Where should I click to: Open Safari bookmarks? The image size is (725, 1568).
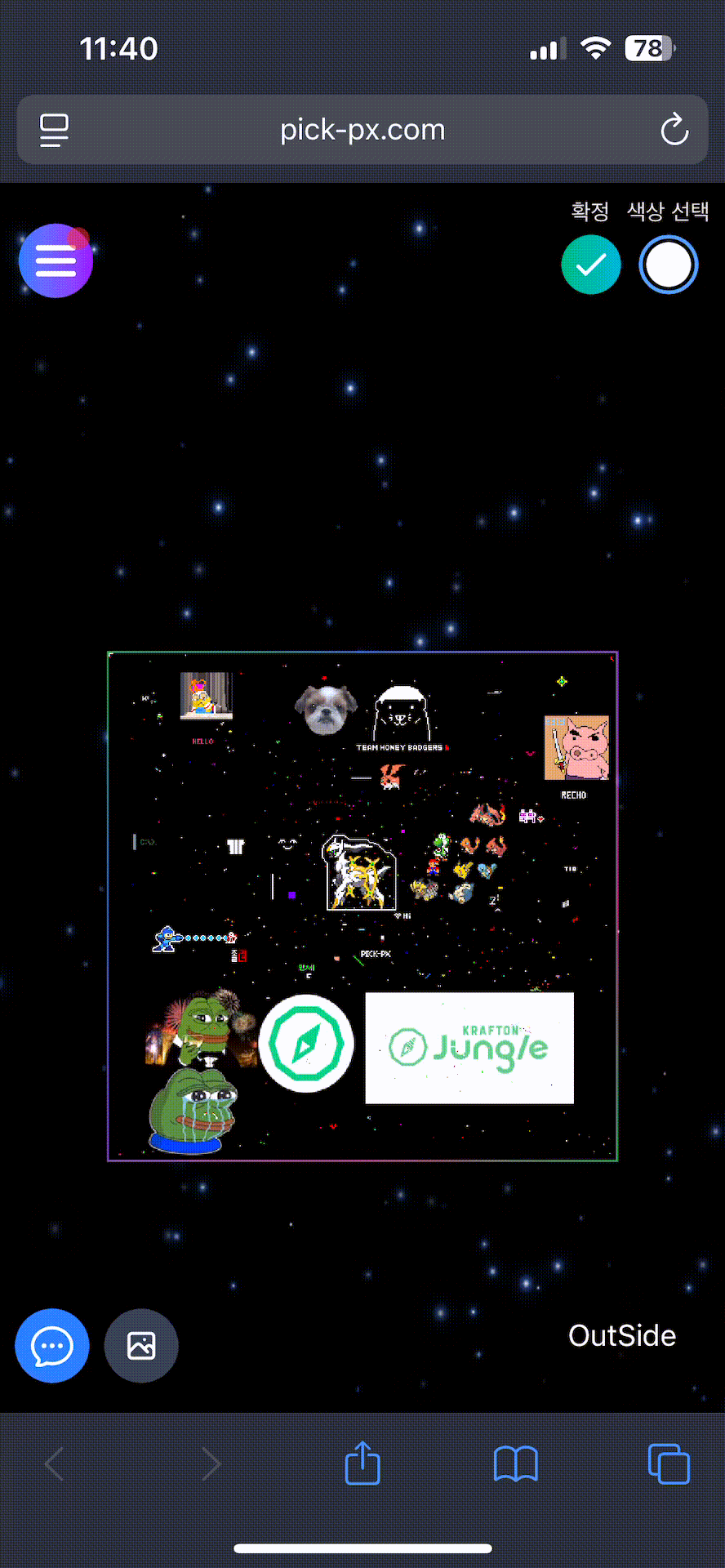pos(515,1463)
